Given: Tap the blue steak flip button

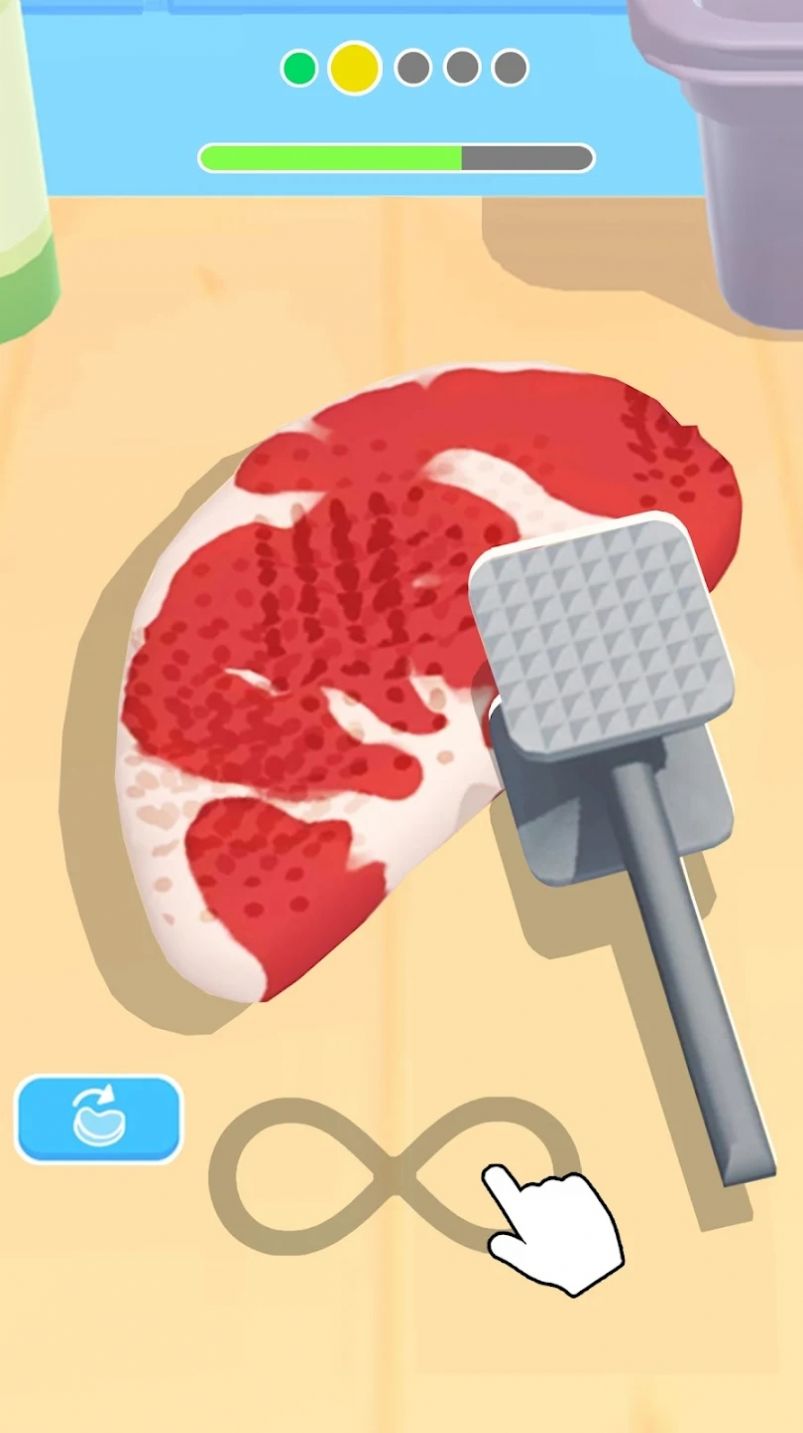Looking at the screenshot, I should coord(98,1118).
